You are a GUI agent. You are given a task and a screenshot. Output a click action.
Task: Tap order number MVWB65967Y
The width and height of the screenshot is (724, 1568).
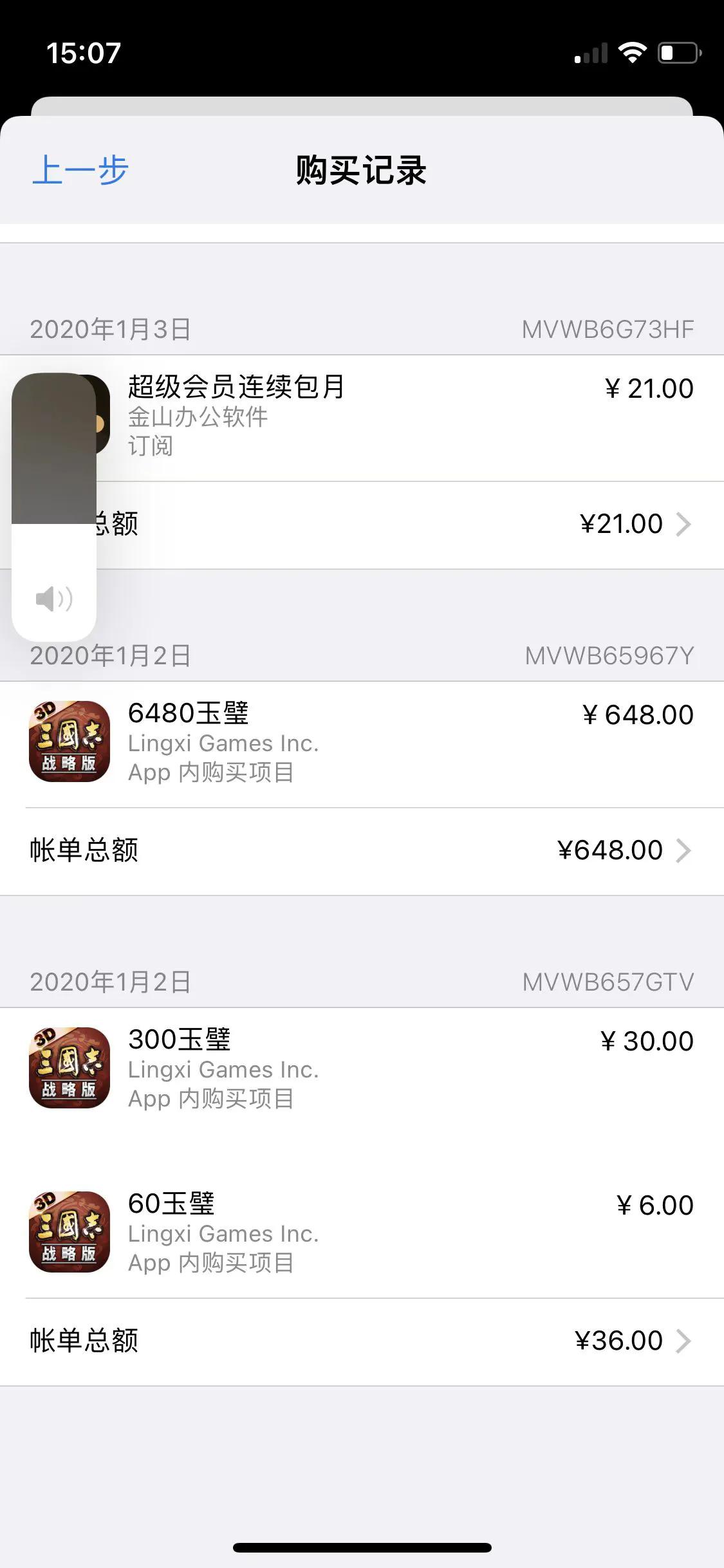click(x=608, y=657)
